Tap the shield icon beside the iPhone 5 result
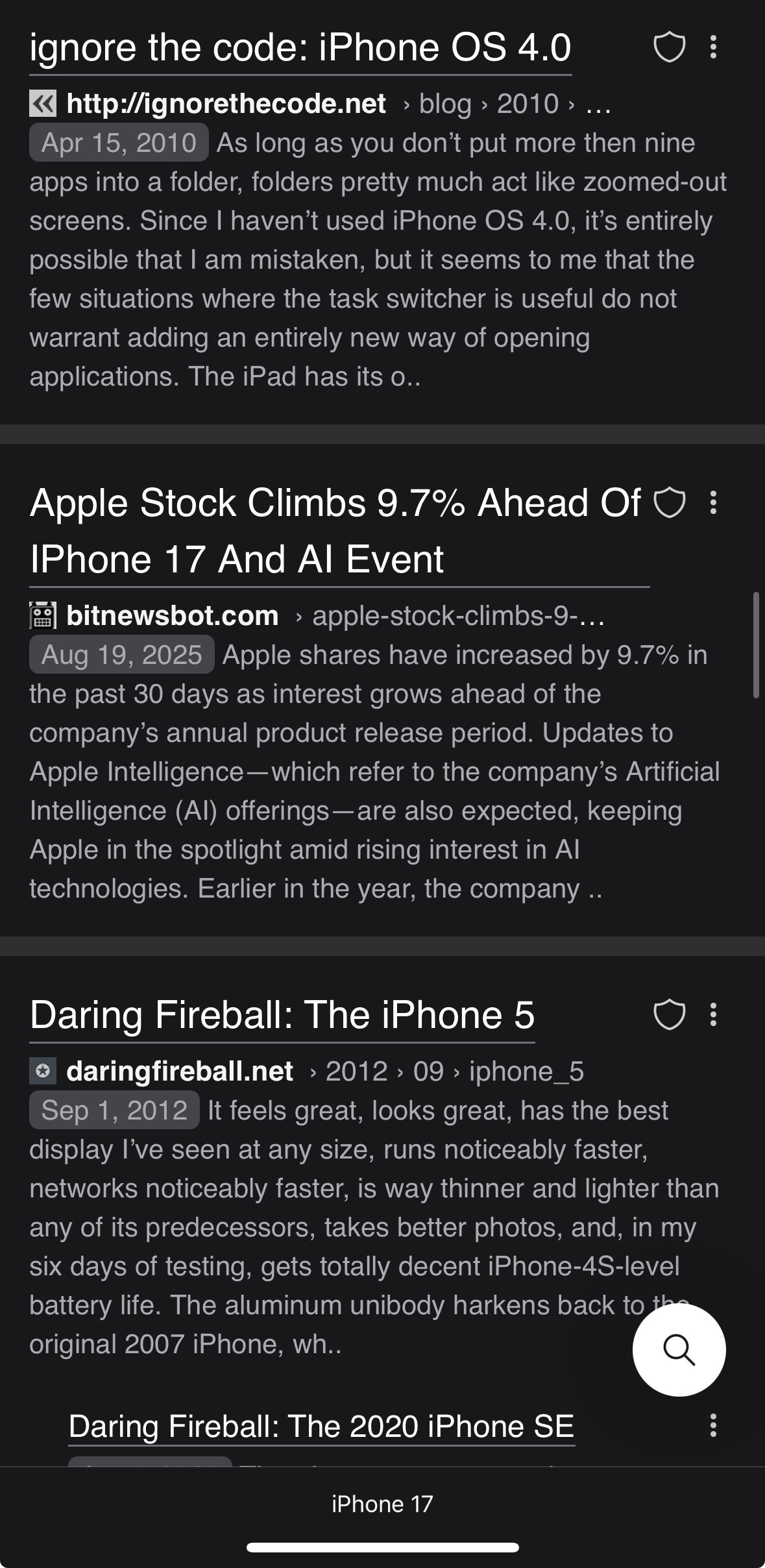This screenshot has height=1568, width=765. 669,1015
